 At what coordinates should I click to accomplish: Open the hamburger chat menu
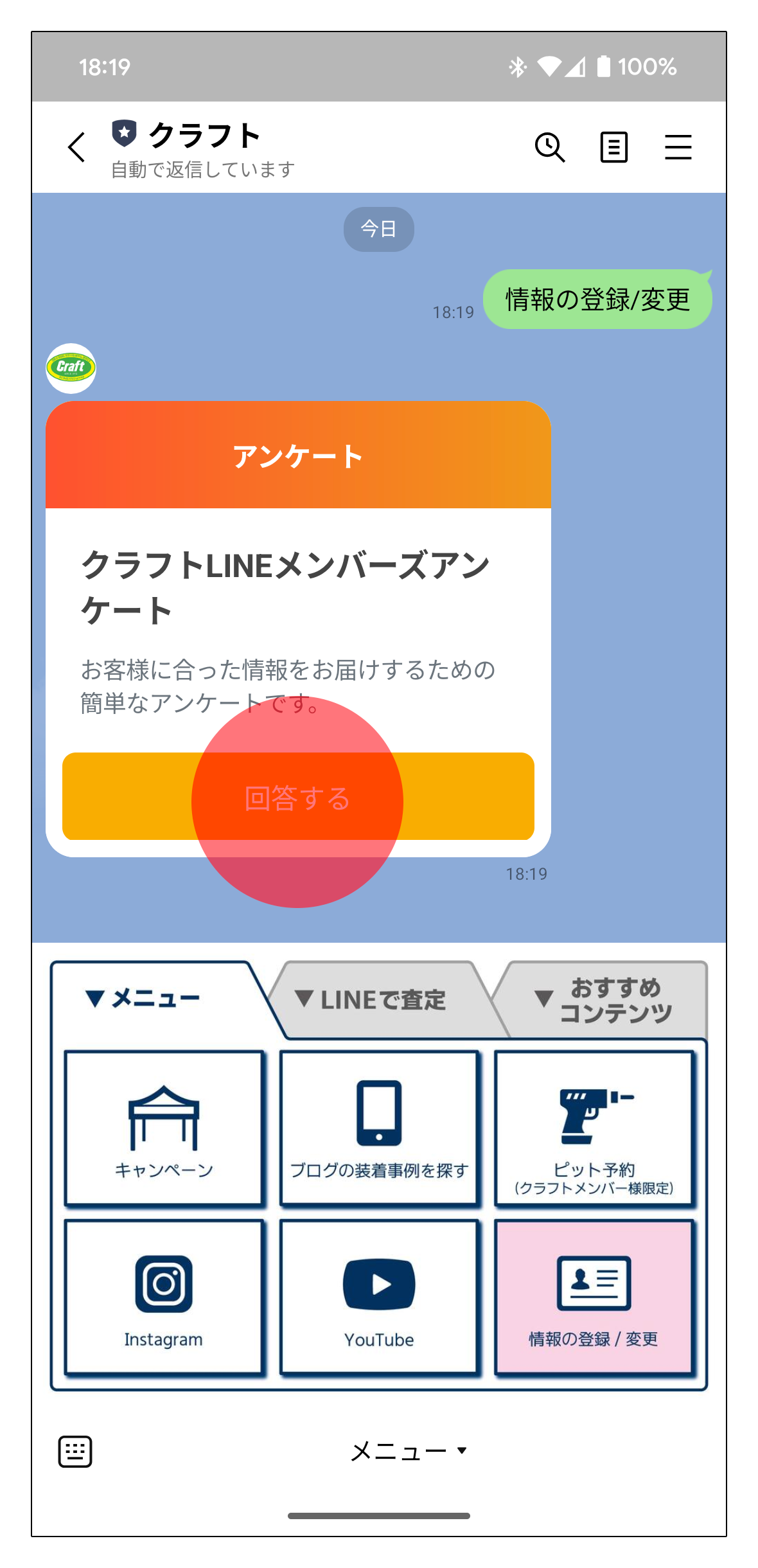(678, 147)
